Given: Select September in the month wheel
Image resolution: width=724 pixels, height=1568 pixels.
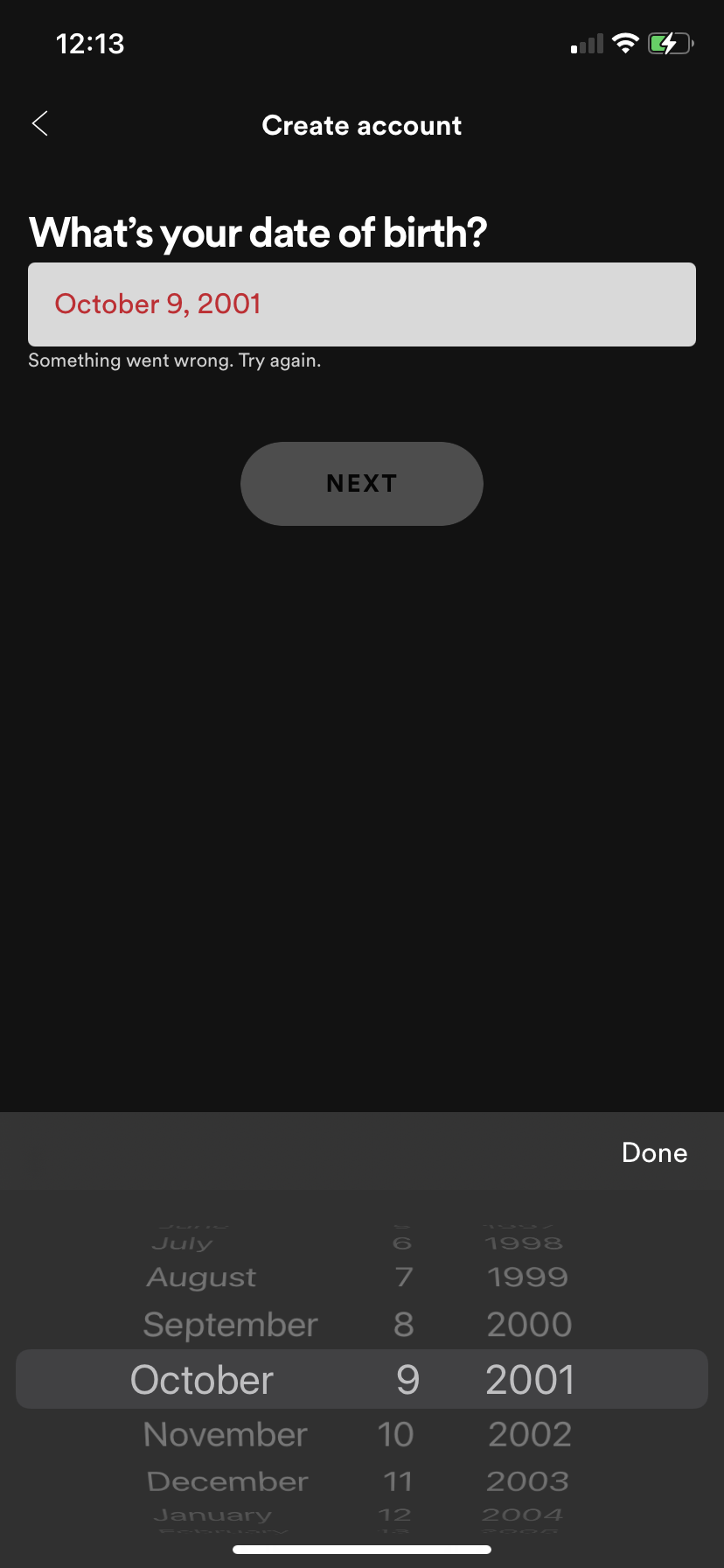Looking at the screenshot, I should [x=230, y=1325].
